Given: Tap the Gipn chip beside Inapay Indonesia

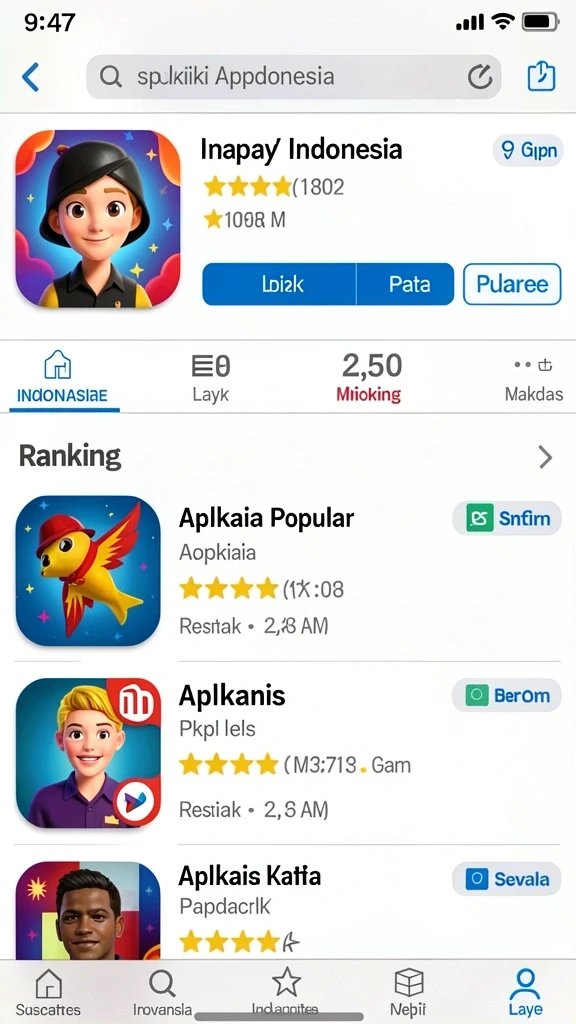Looking at the screenshot, I should pyautogui.click(x=527, y=151).
